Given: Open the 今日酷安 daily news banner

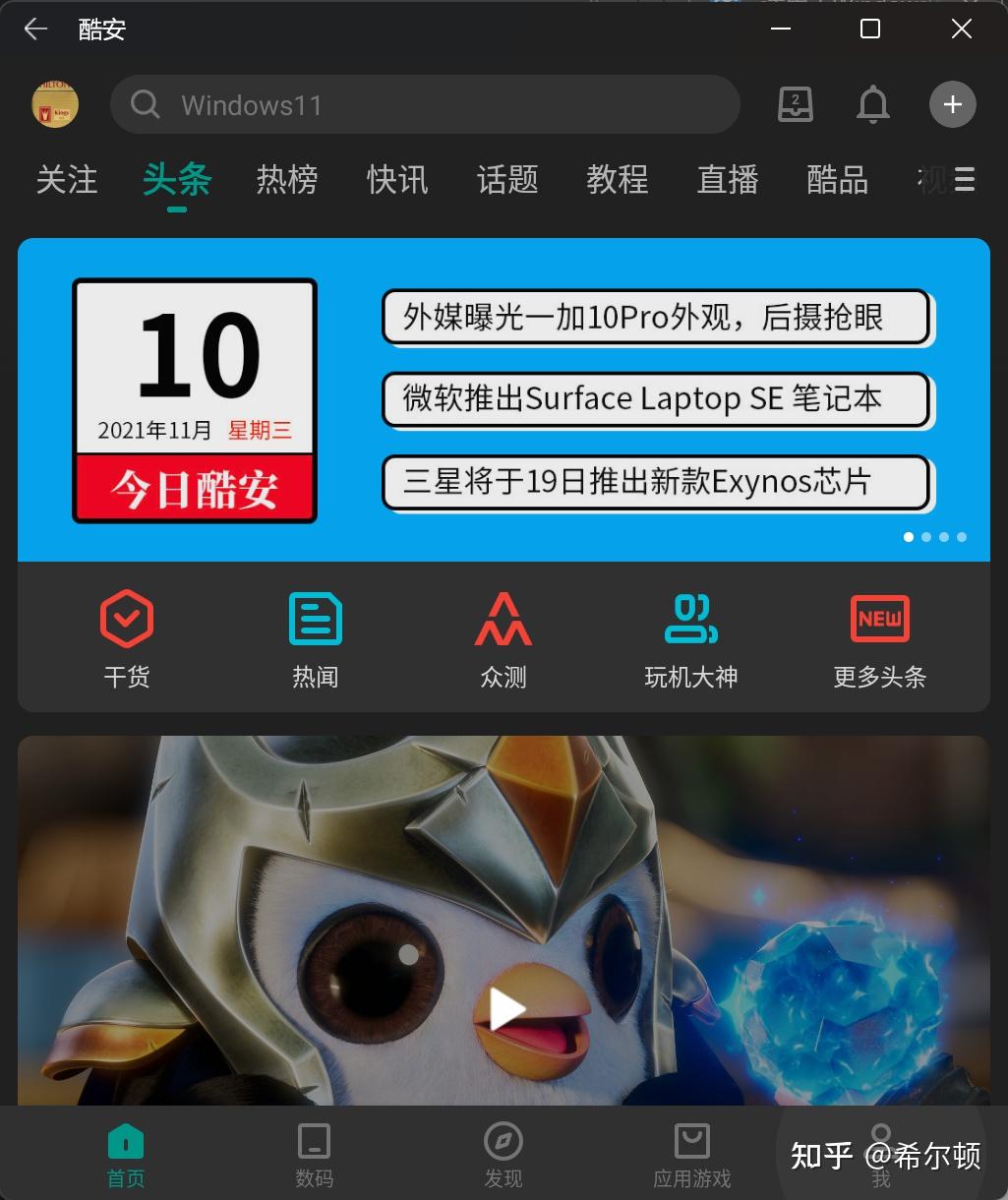Looking at the screenshot, I should click(195, 400).
